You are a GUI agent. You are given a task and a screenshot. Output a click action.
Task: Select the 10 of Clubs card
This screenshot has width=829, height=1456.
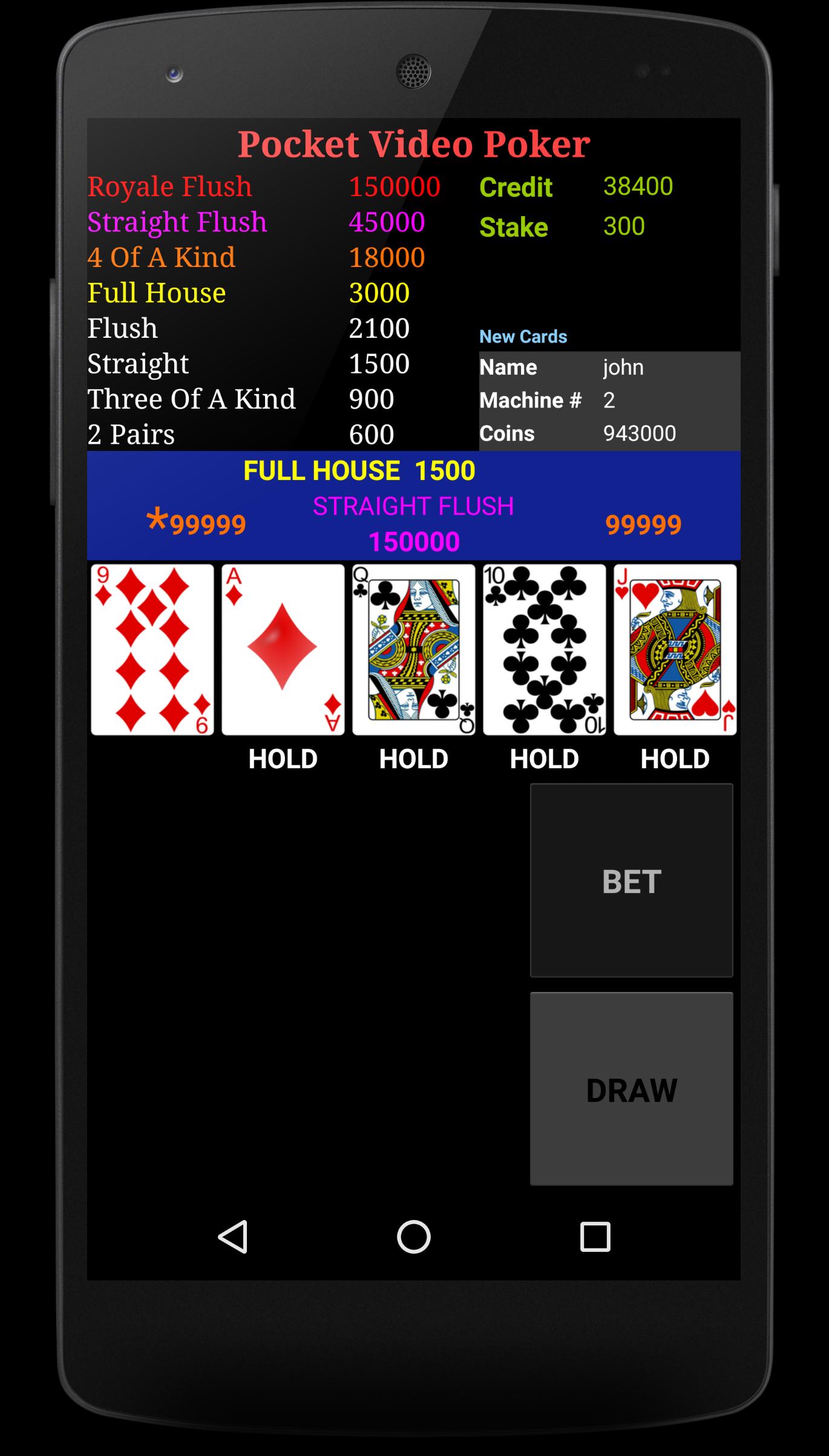pyautogui.click(x=544, y=648)
